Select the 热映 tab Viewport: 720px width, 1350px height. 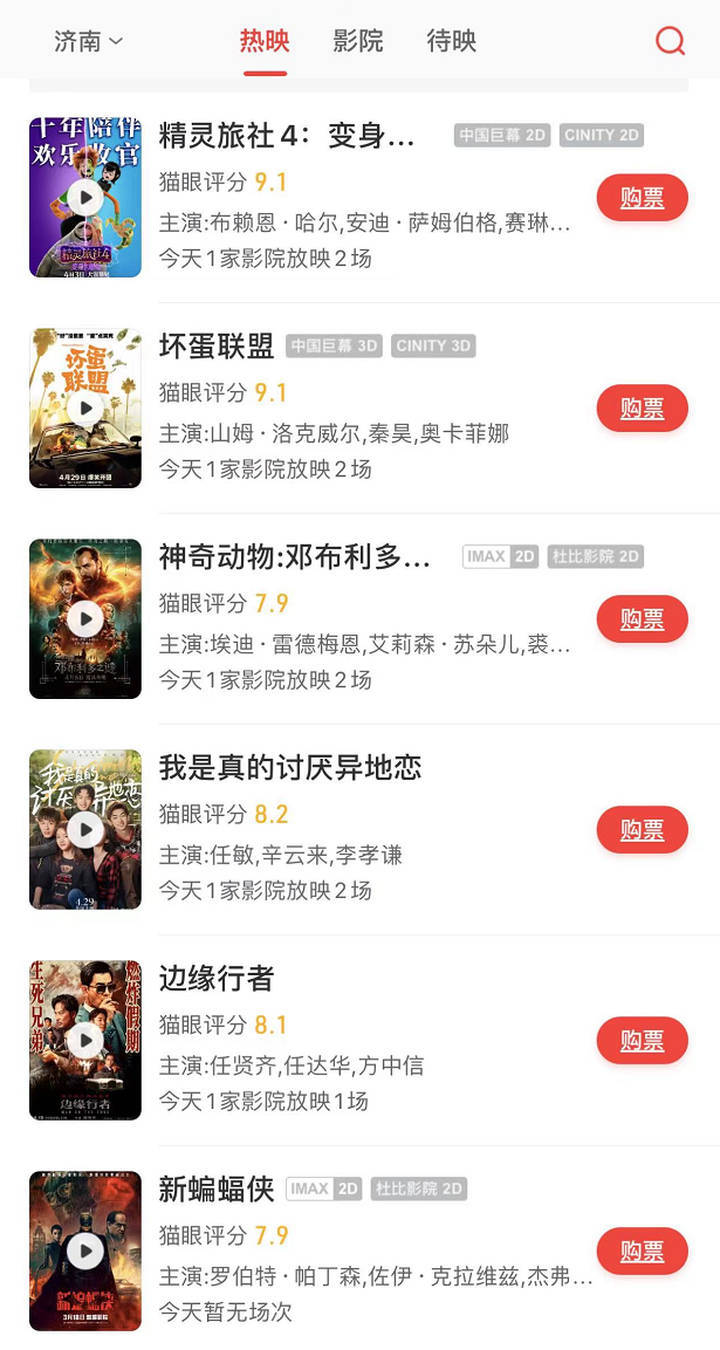[x=264, y=41]
